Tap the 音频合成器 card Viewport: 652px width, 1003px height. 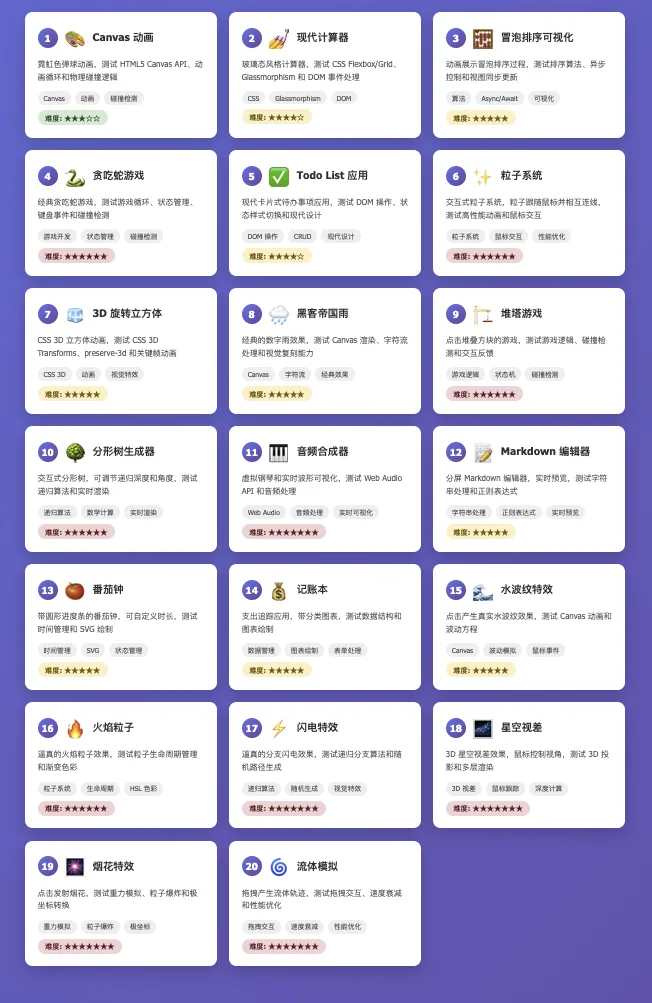click(325, 489)
